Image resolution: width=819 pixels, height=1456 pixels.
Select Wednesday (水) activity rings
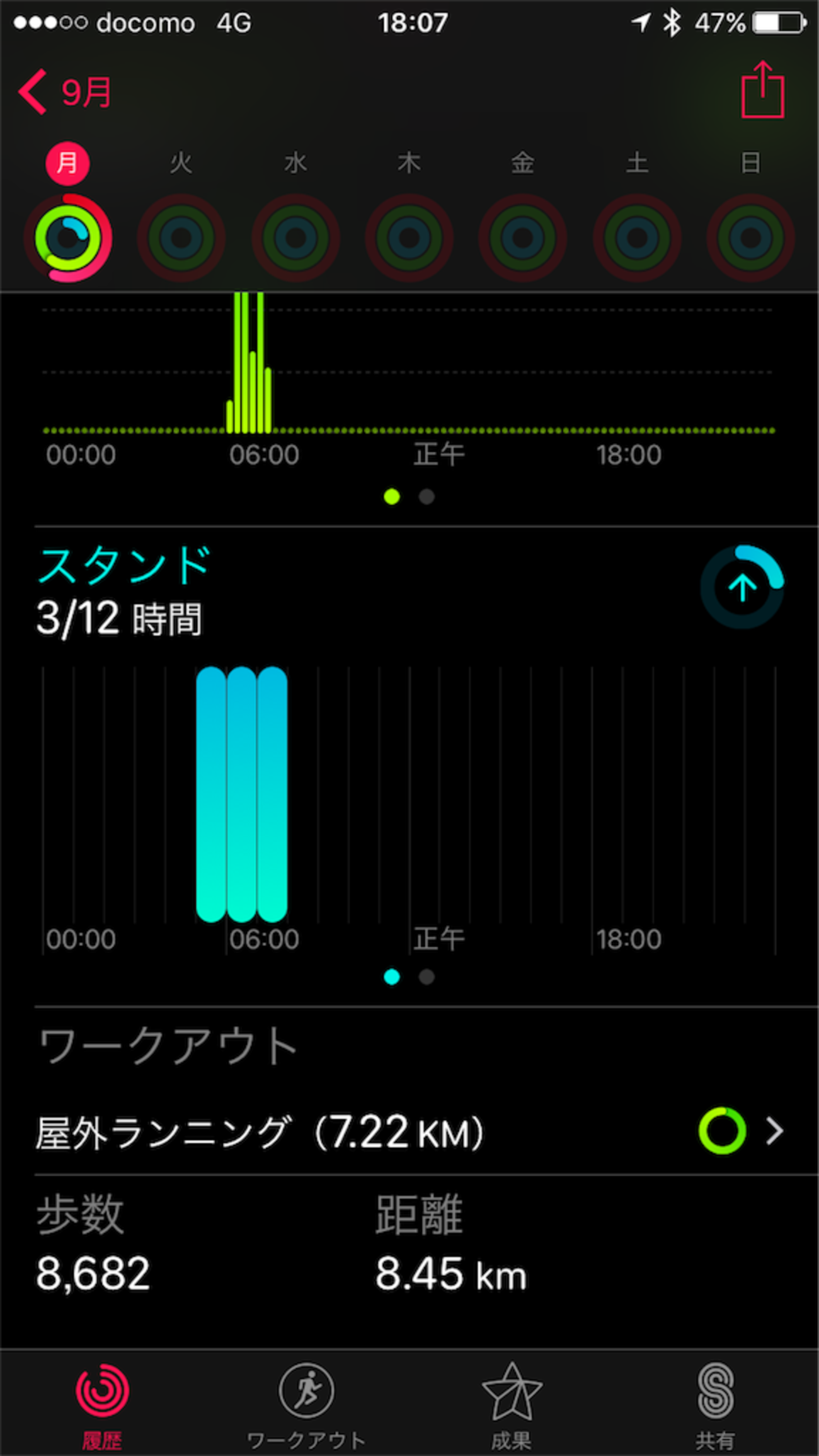click(x=295, y=238)
